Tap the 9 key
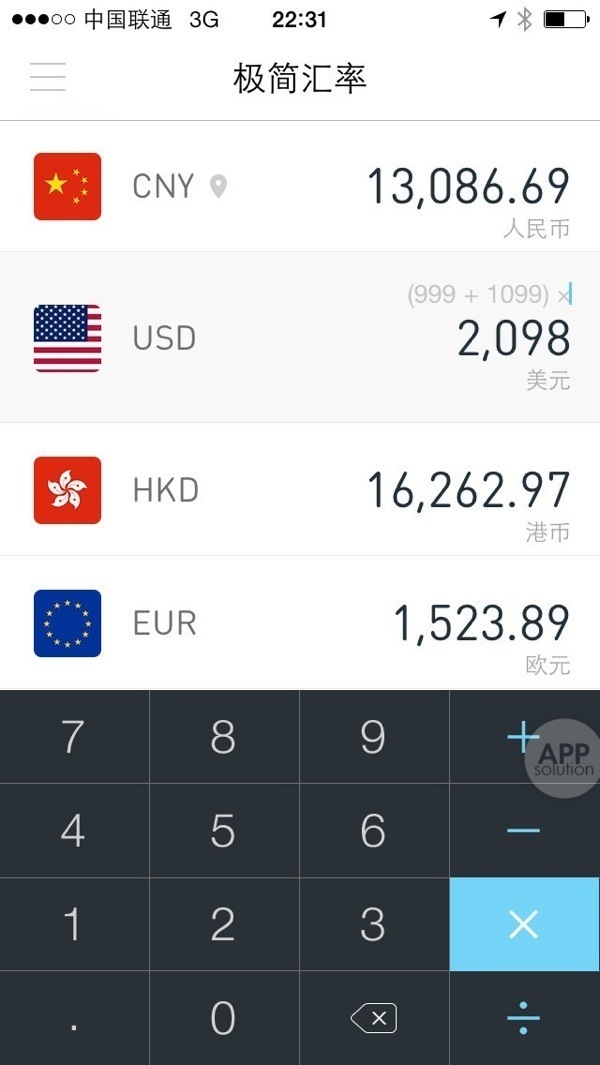The width and height of the screenshot is (600, 1065). click(373, 737)
